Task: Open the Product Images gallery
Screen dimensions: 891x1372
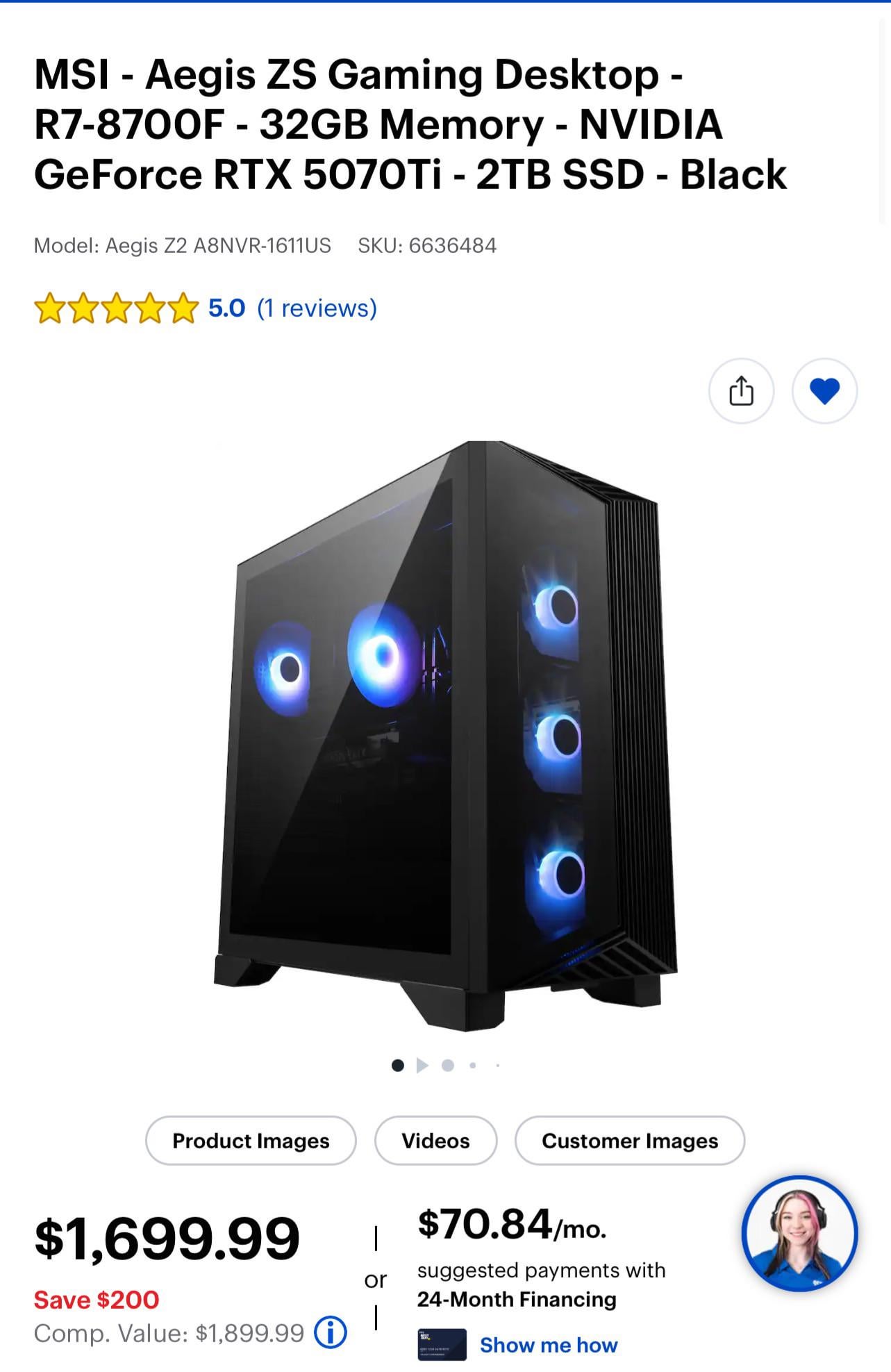Action: pyautogui.click(x=251, y=1141)
